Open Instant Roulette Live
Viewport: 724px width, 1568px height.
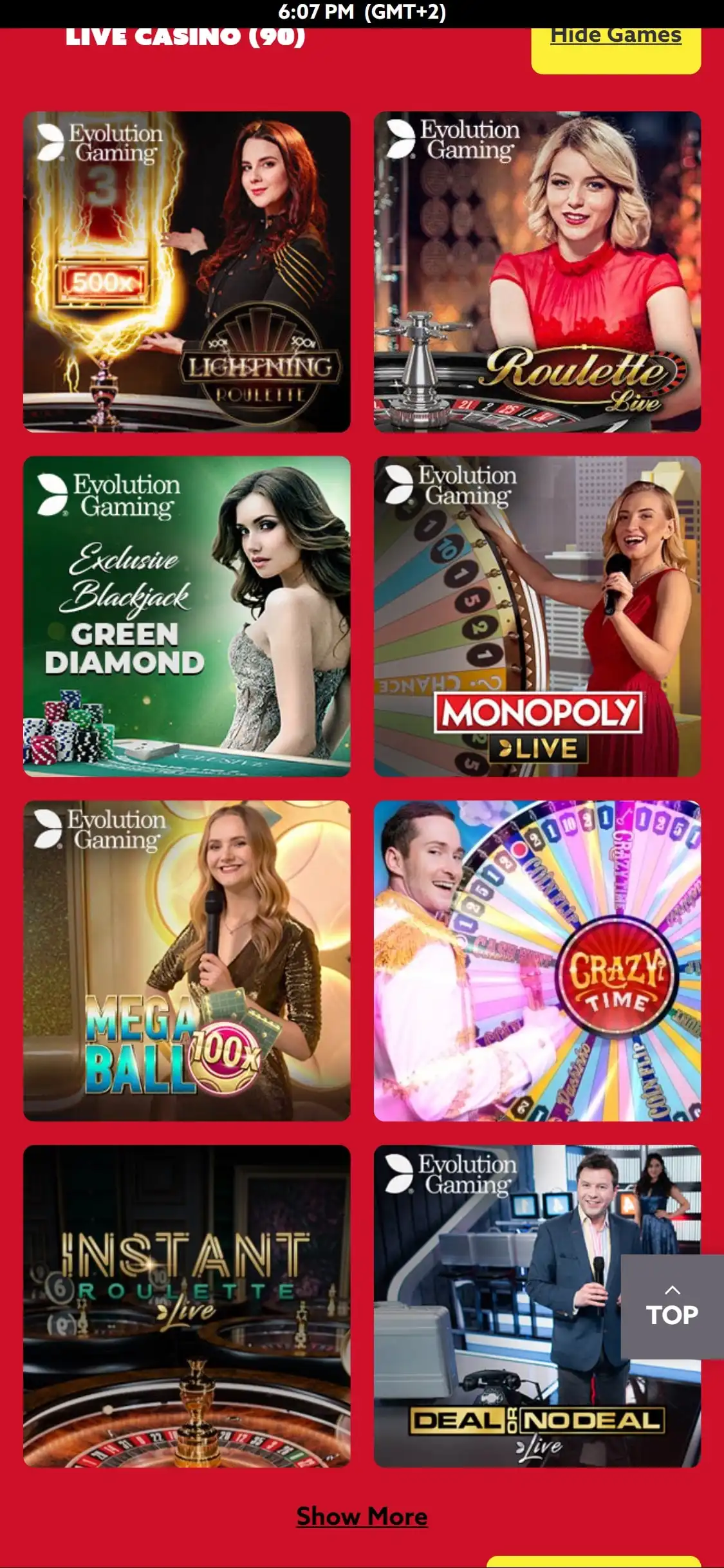pos(187,1305)
